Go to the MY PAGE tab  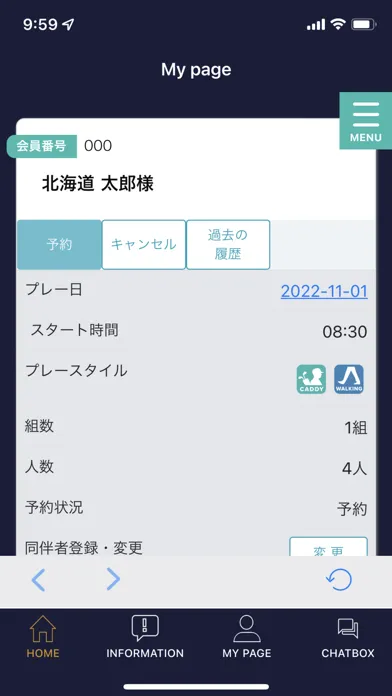click(x=247, y=637)
